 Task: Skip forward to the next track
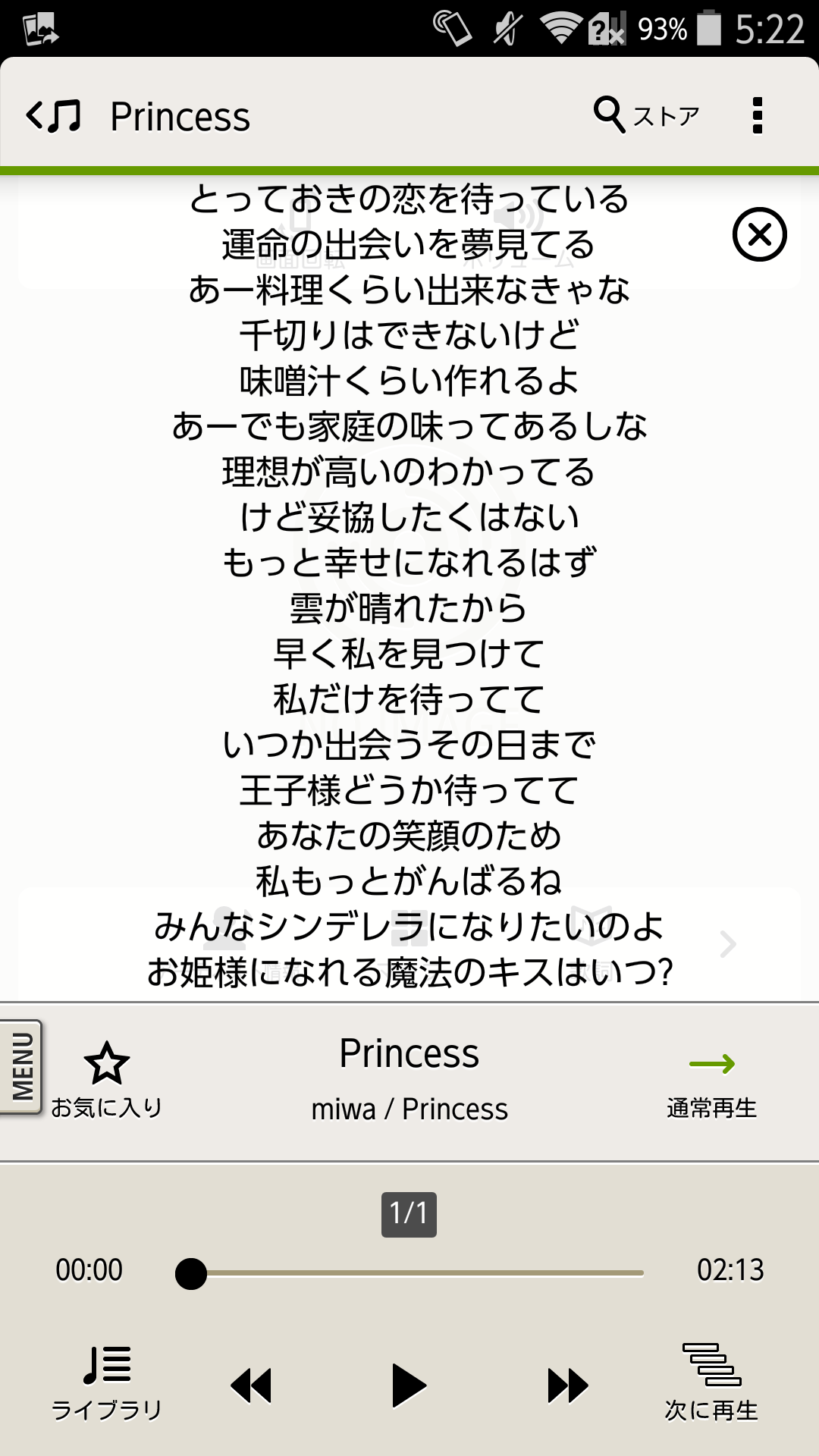pos(567,1385)
